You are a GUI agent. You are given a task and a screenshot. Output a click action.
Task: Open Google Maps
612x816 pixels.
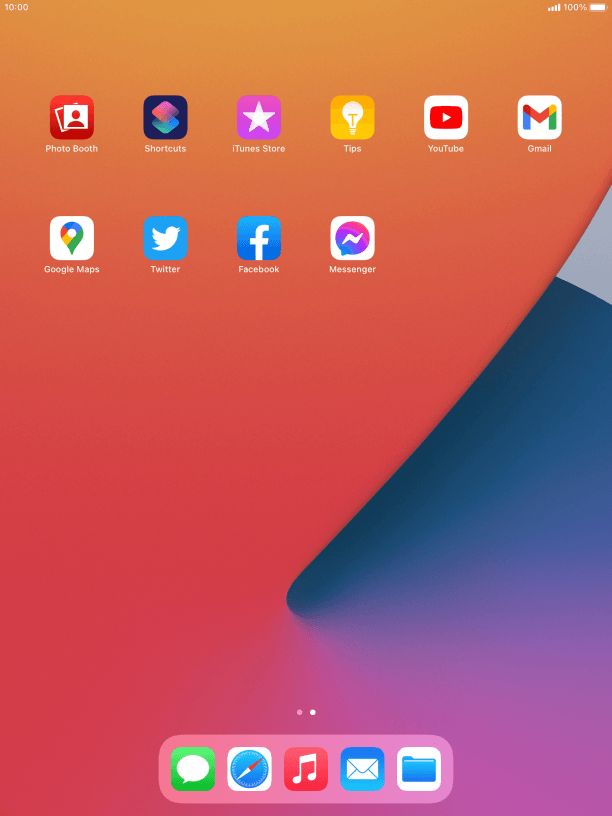pos(72,238)
